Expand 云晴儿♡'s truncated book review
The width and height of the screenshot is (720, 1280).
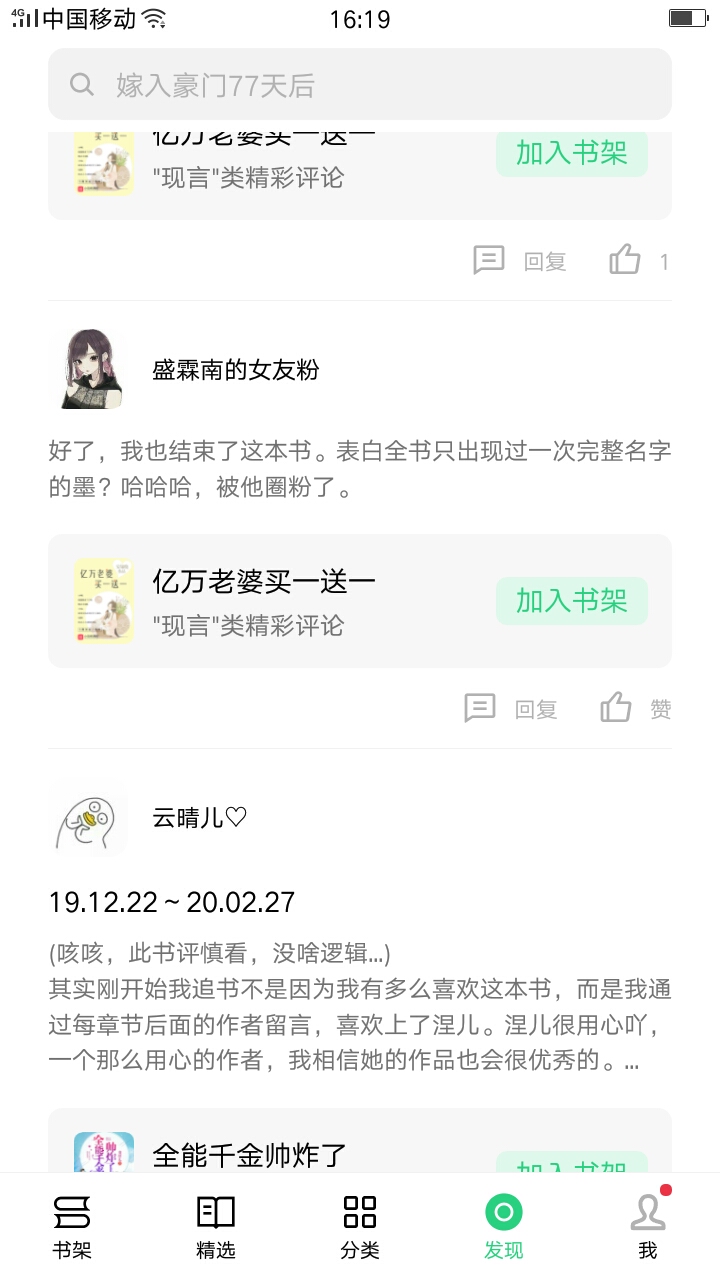tap(360, 1007)
